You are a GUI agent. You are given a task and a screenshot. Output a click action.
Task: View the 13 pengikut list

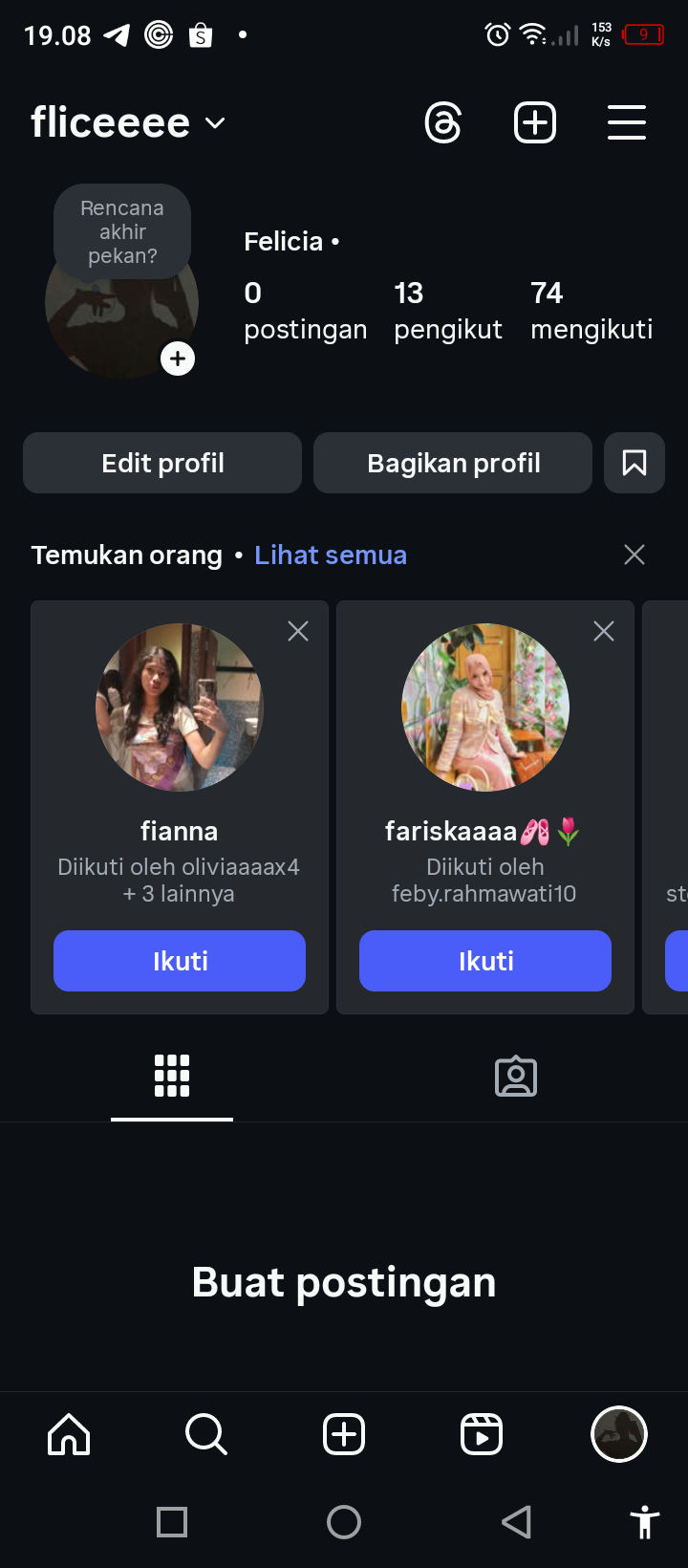click(447, 311)
